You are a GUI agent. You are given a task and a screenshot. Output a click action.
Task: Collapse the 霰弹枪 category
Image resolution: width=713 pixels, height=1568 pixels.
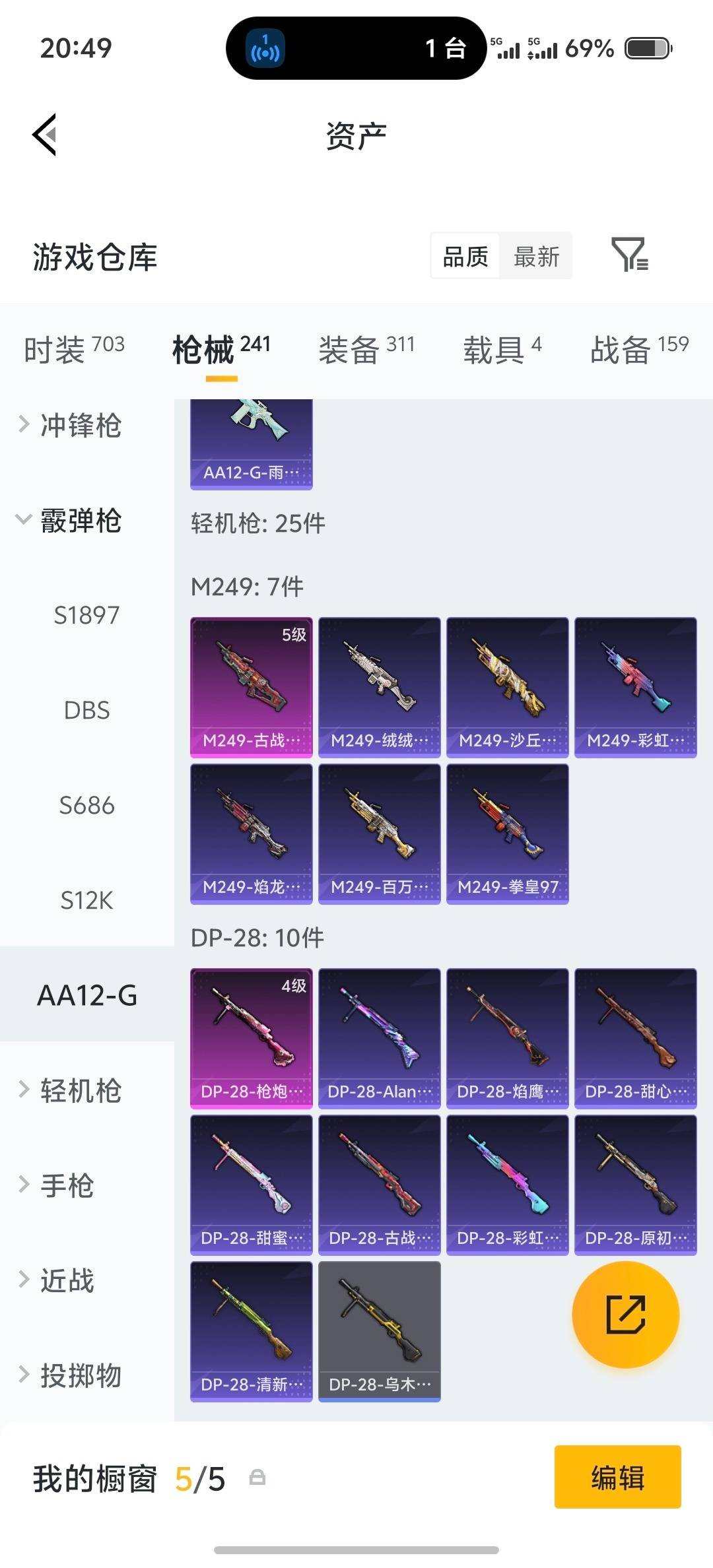tap(80, 520)
